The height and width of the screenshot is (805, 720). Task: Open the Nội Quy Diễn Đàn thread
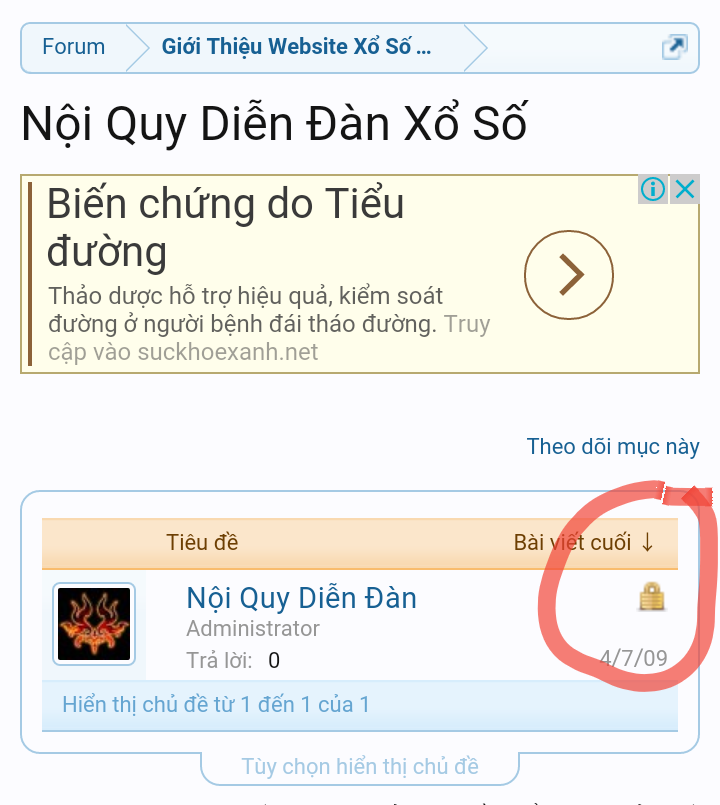(x=301, y=598)
